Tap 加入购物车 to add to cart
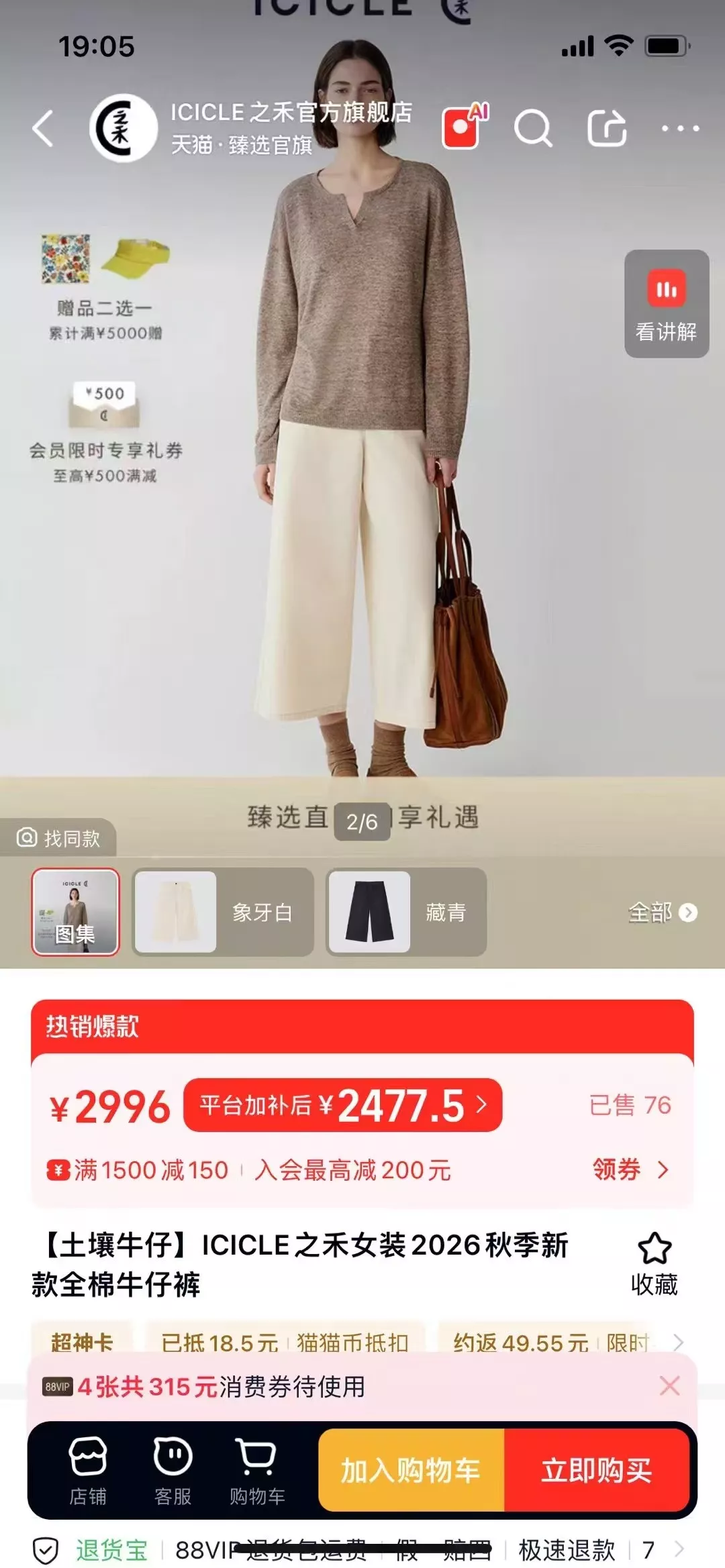The height and width of the screenshot is (1568, 725). [411, 1470]
